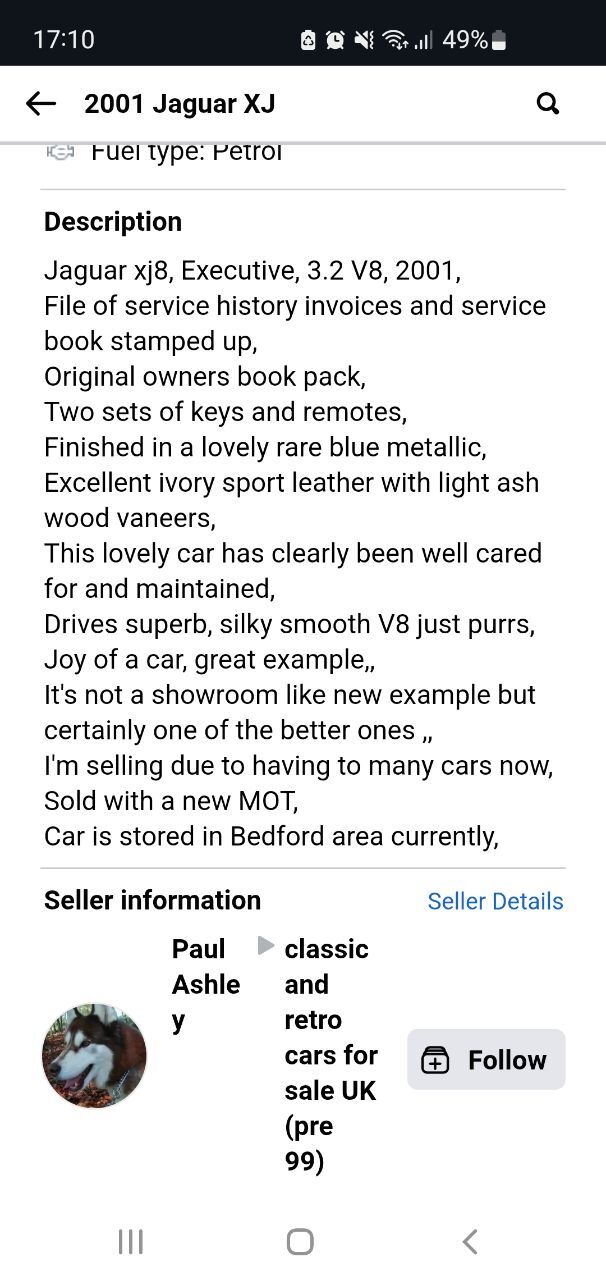View Paul Ashley's profile by name
The height and width of the screenshot is (1280, 606).
(206, 985)
